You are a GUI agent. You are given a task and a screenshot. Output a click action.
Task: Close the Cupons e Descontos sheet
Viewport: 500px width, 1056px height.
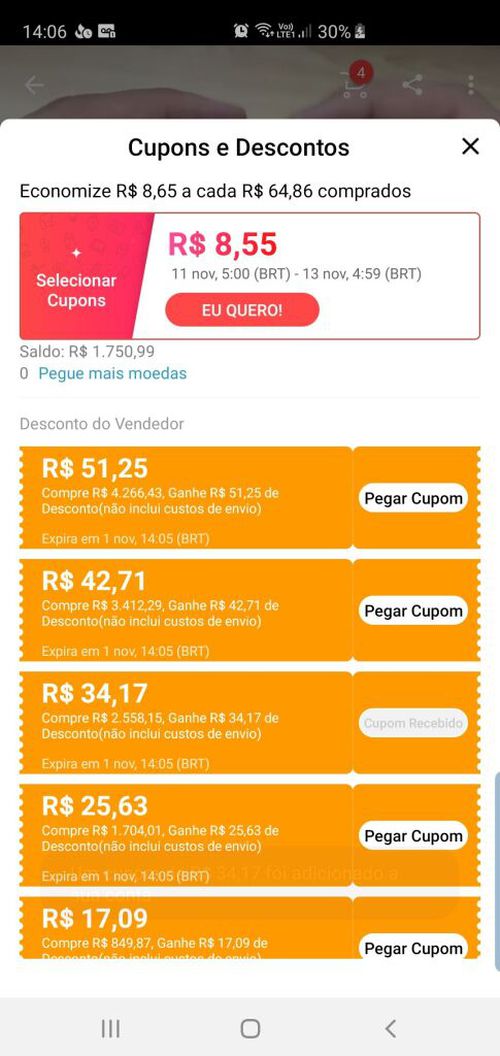[470, 146]
